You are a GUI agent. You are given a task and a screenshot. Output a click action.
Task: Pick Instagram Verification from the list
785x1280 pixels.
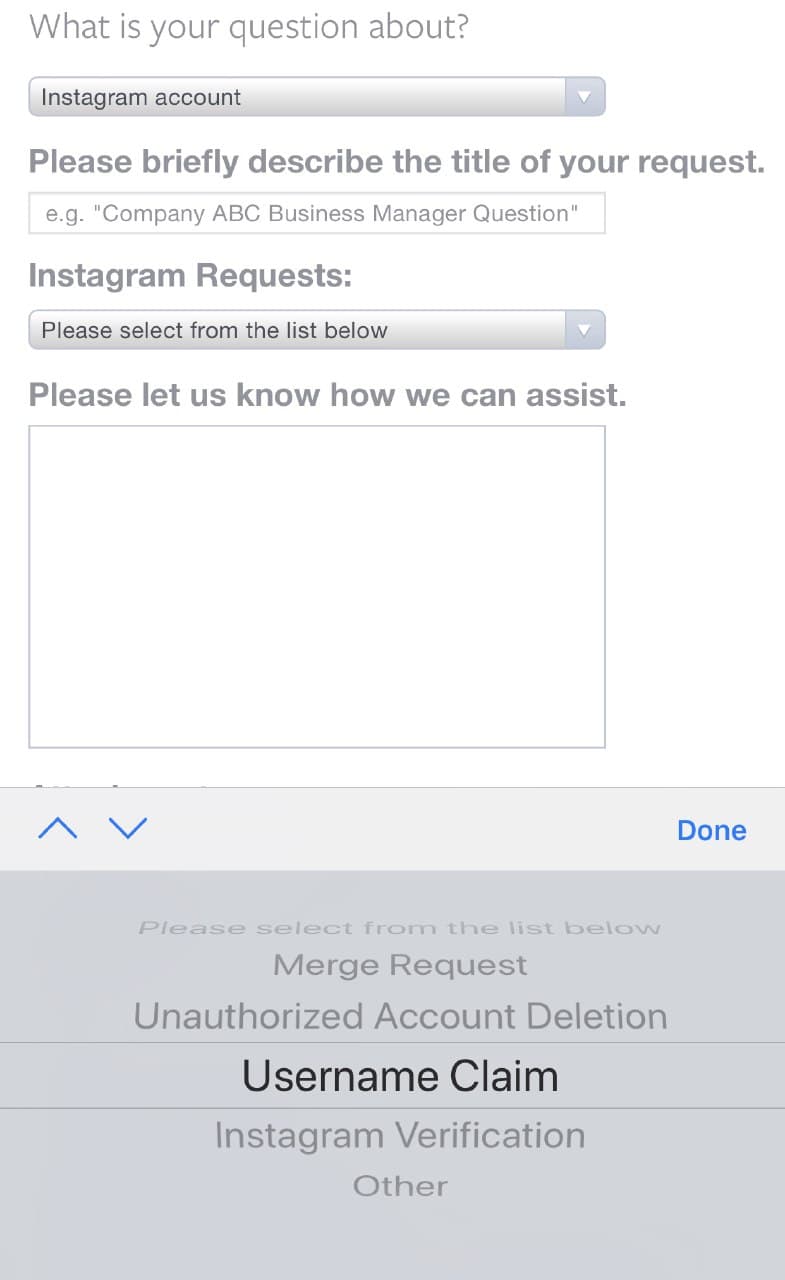pos(400,1135)
